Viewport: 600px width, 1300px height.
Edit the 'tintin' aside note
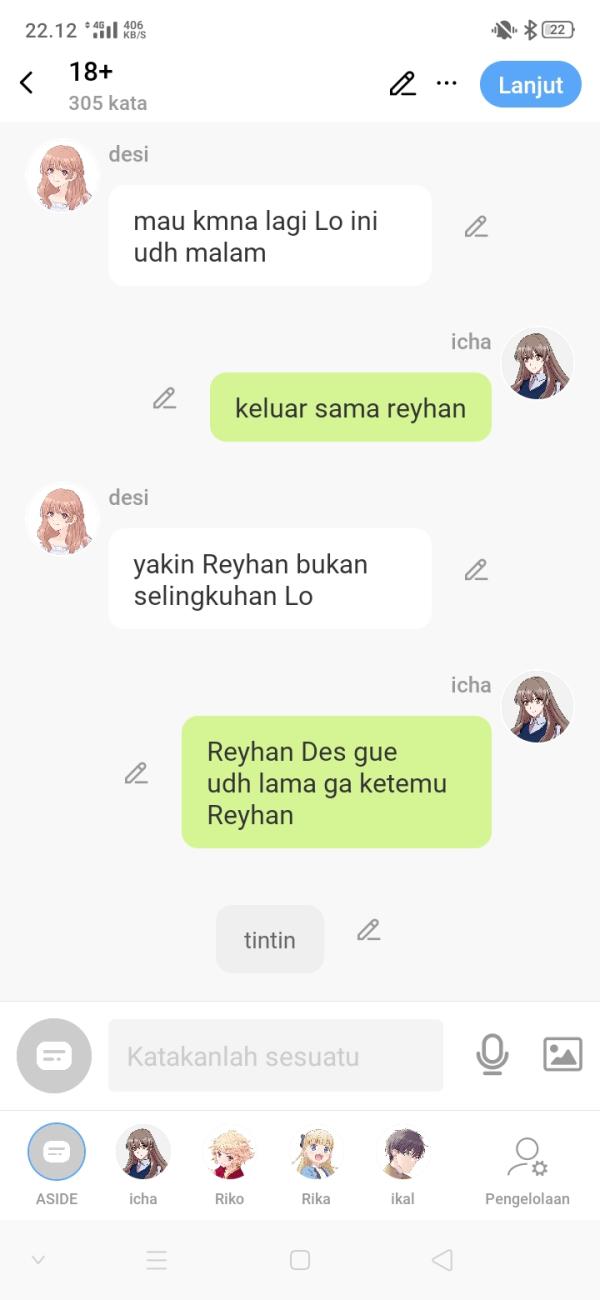(368, 930)
